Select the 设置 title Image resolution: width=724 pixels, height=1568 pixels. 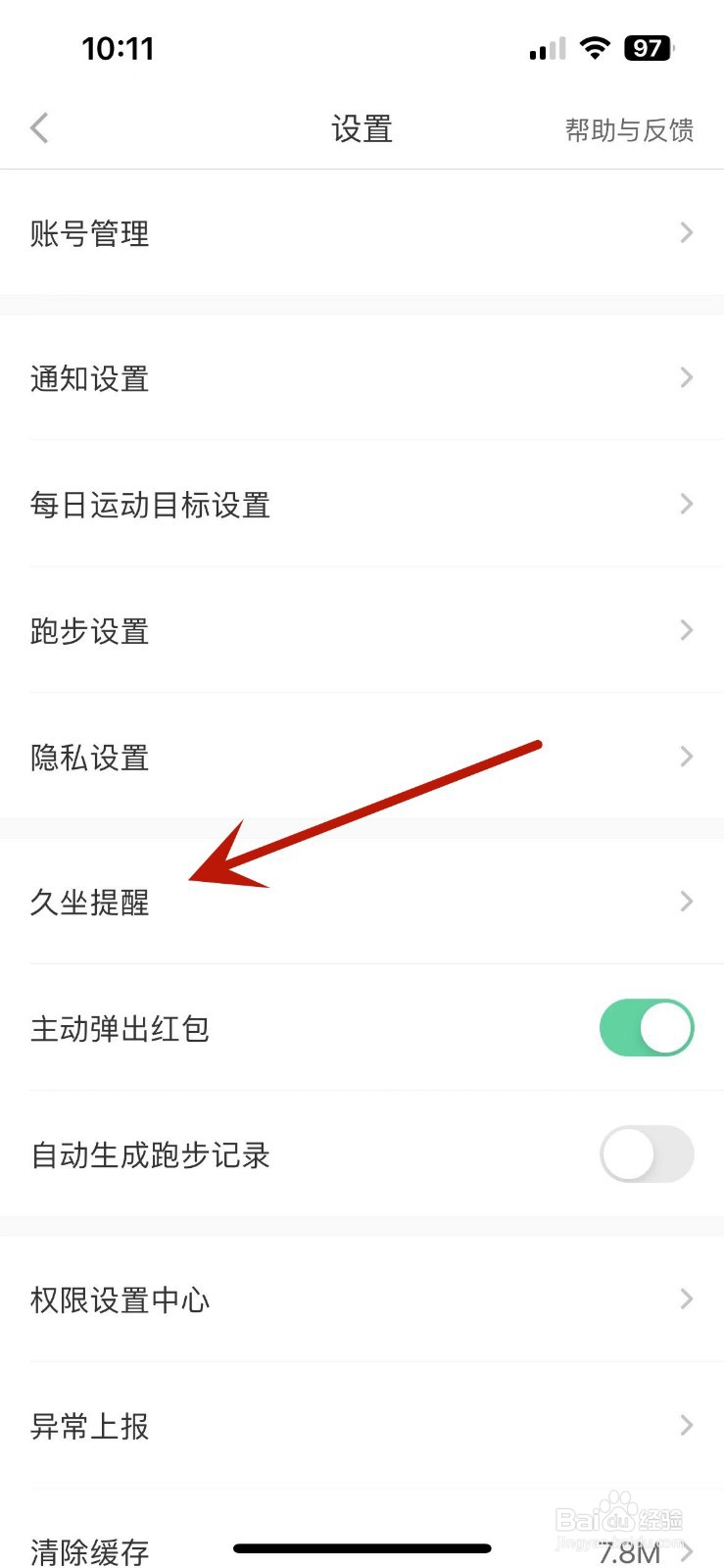(x=362, y=128)
